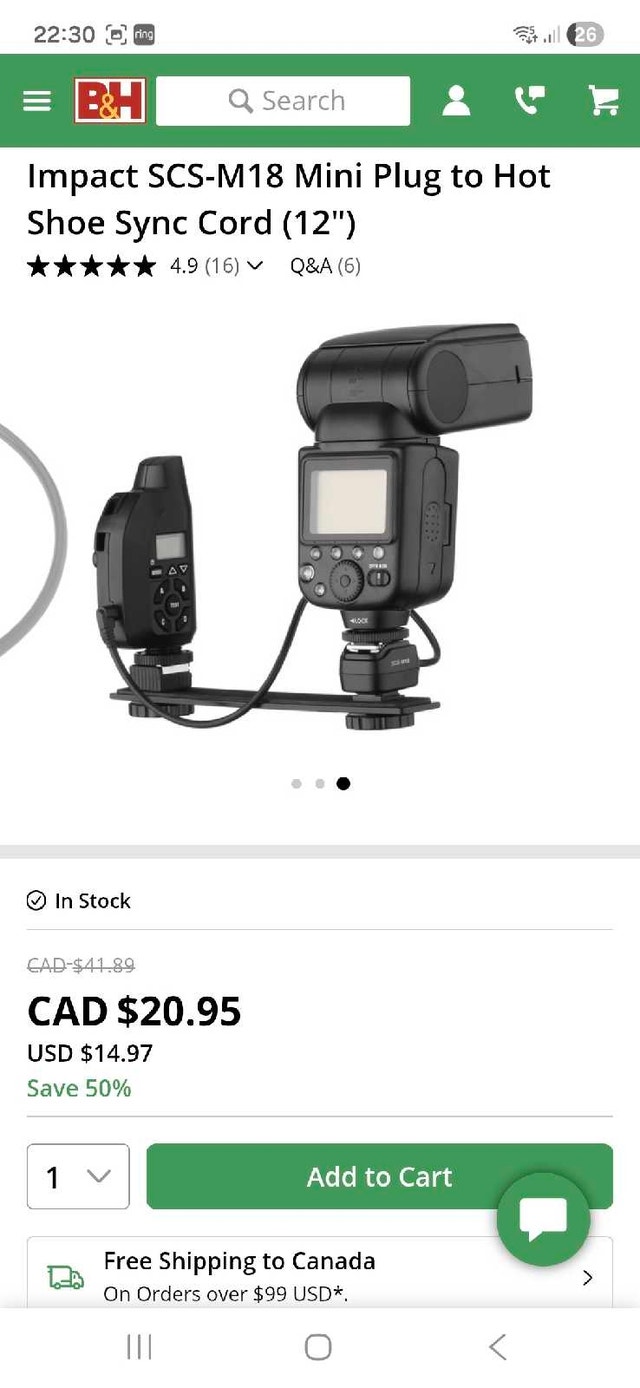The image size is (640, 1388).
Task: Open the account profile icon
Action: (x=456, y=101)
